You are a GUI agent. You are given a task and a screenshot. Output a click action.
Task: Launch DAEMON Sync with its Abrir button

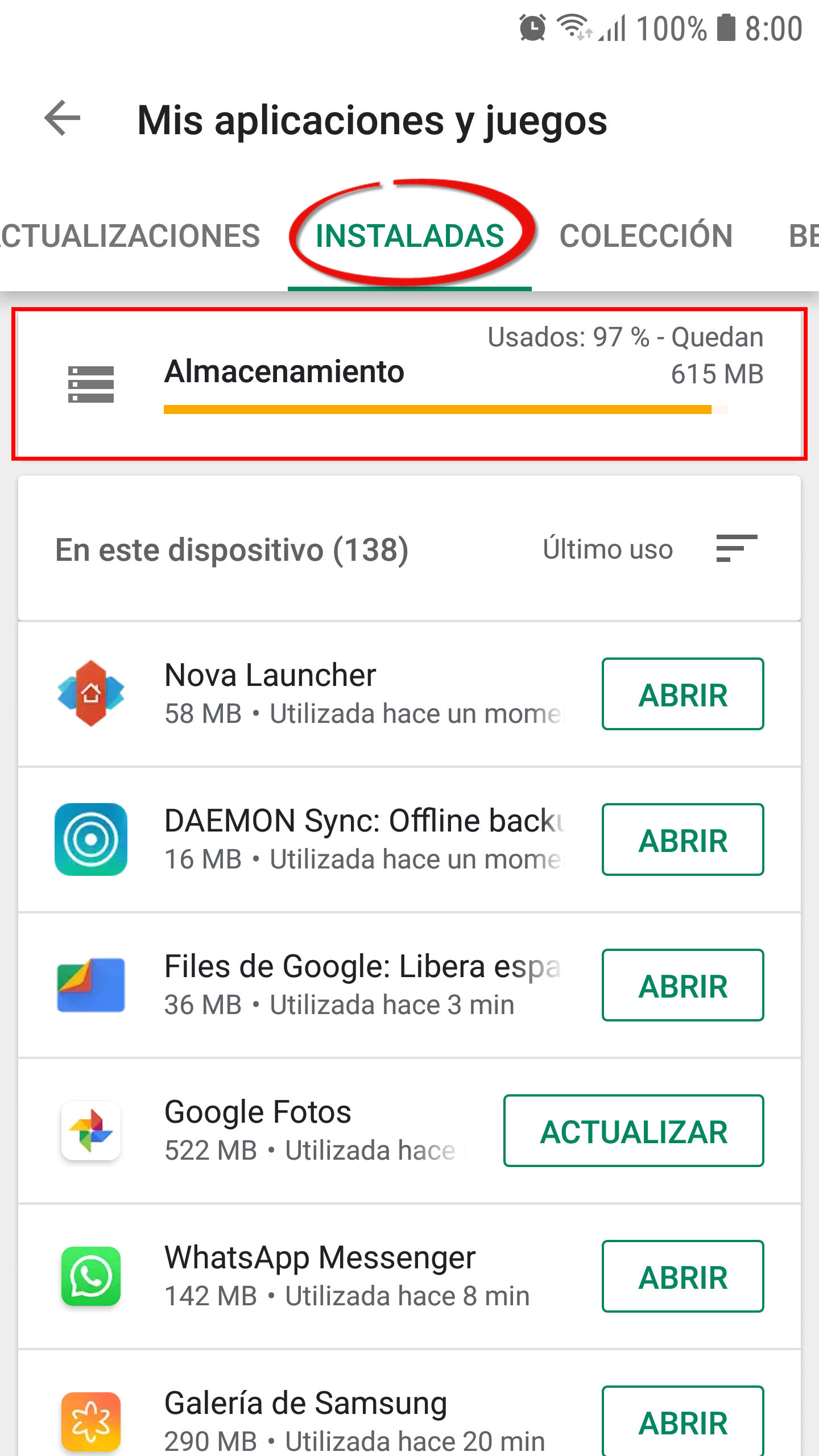tap(682, 840)
